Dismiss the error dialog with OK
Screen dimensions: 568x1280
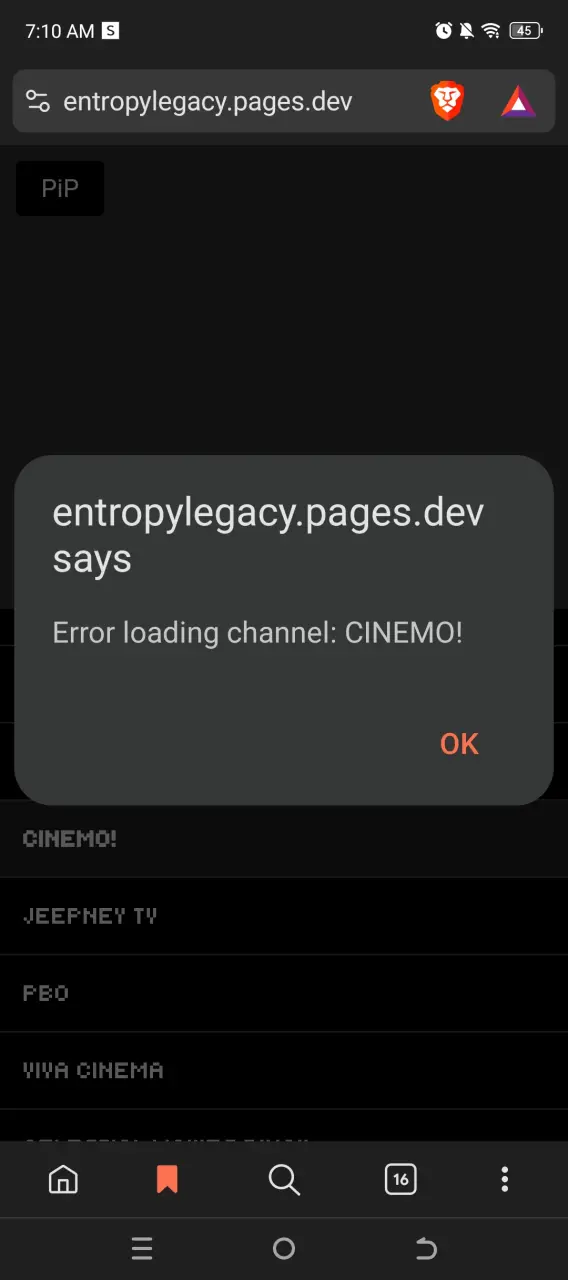pyautogui.click(x=459, y=744)
